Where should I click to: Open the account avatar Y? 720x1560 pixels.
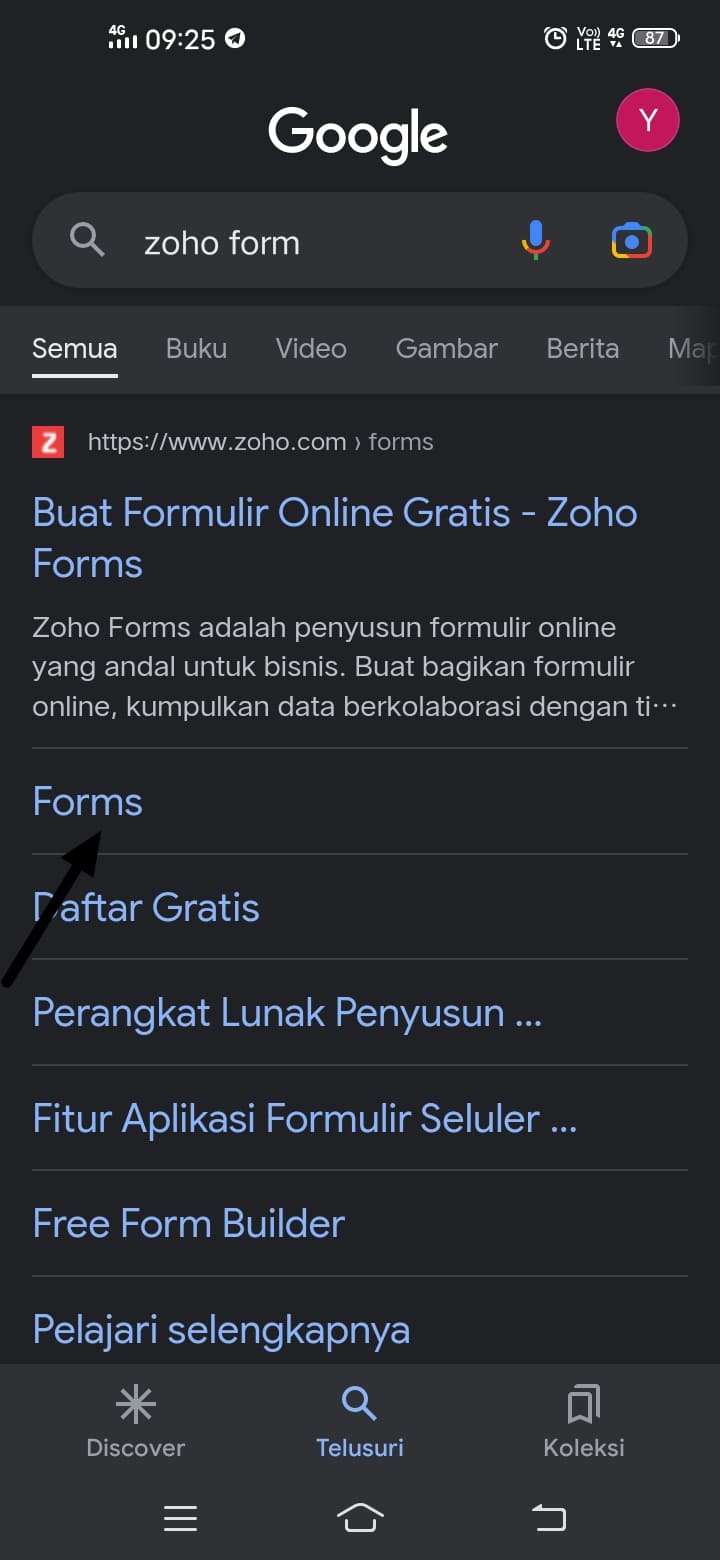[x=648, y=121]
